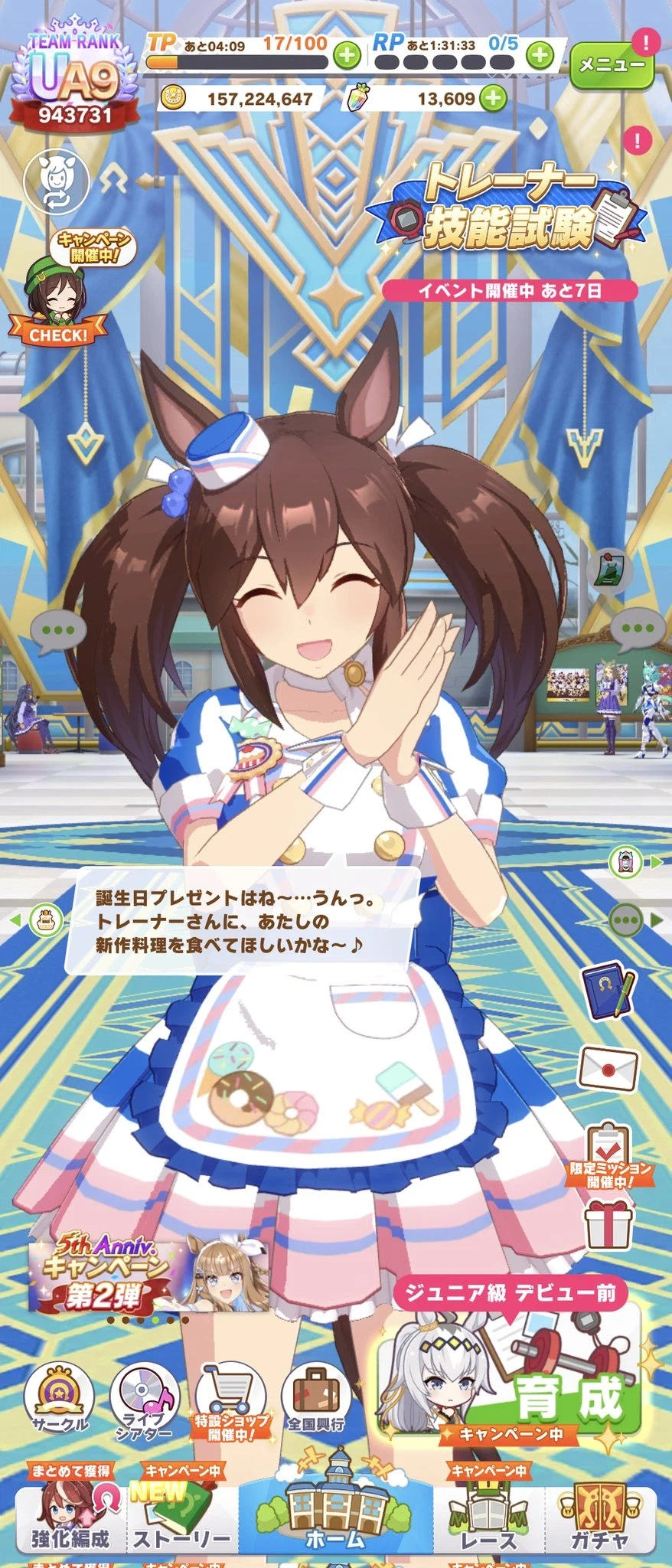Purchase jewels with the plus button

[x=494, y=98]
